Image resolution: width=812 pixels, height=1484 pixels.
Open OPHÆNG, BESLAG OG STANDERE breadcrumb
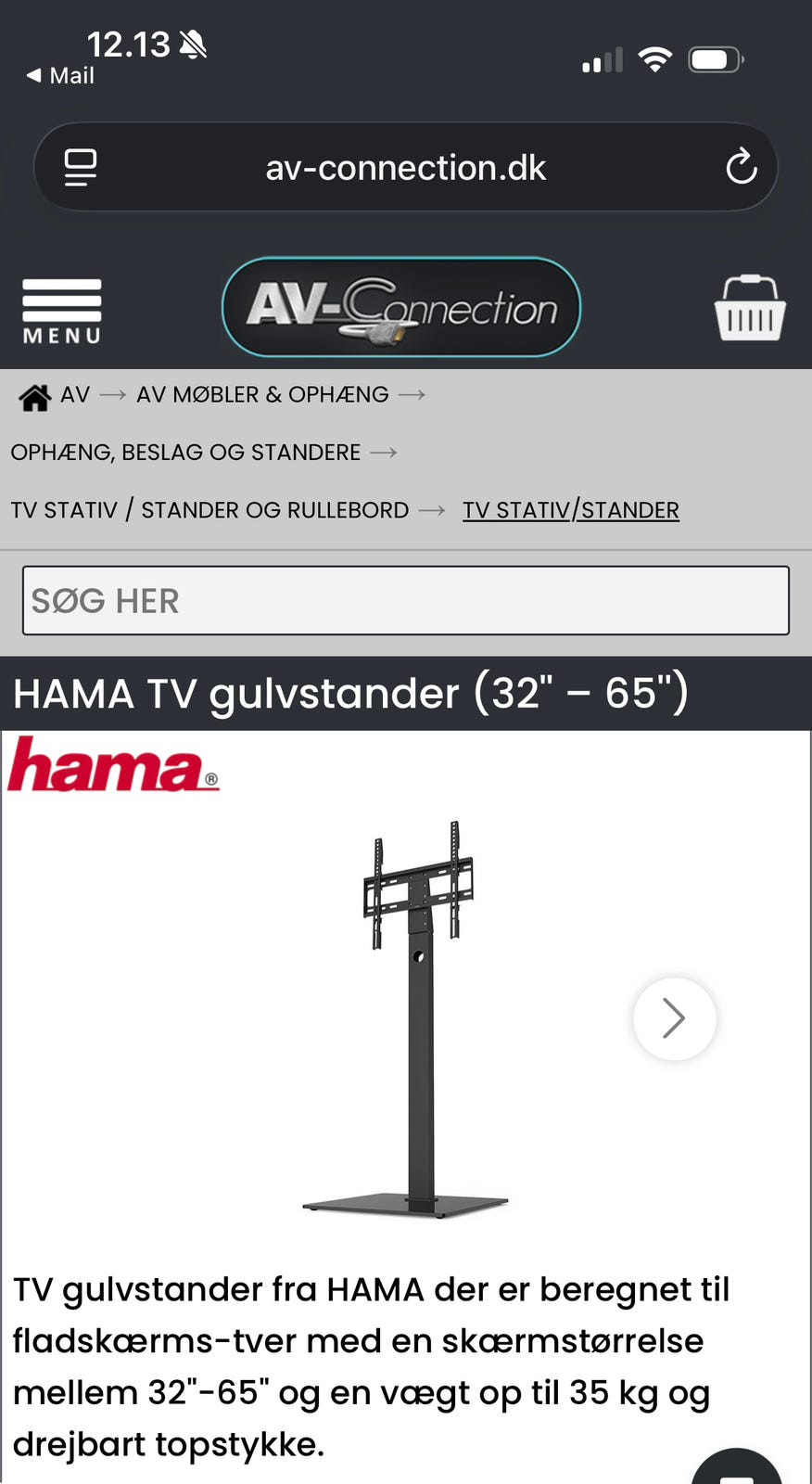pos(185,453)
